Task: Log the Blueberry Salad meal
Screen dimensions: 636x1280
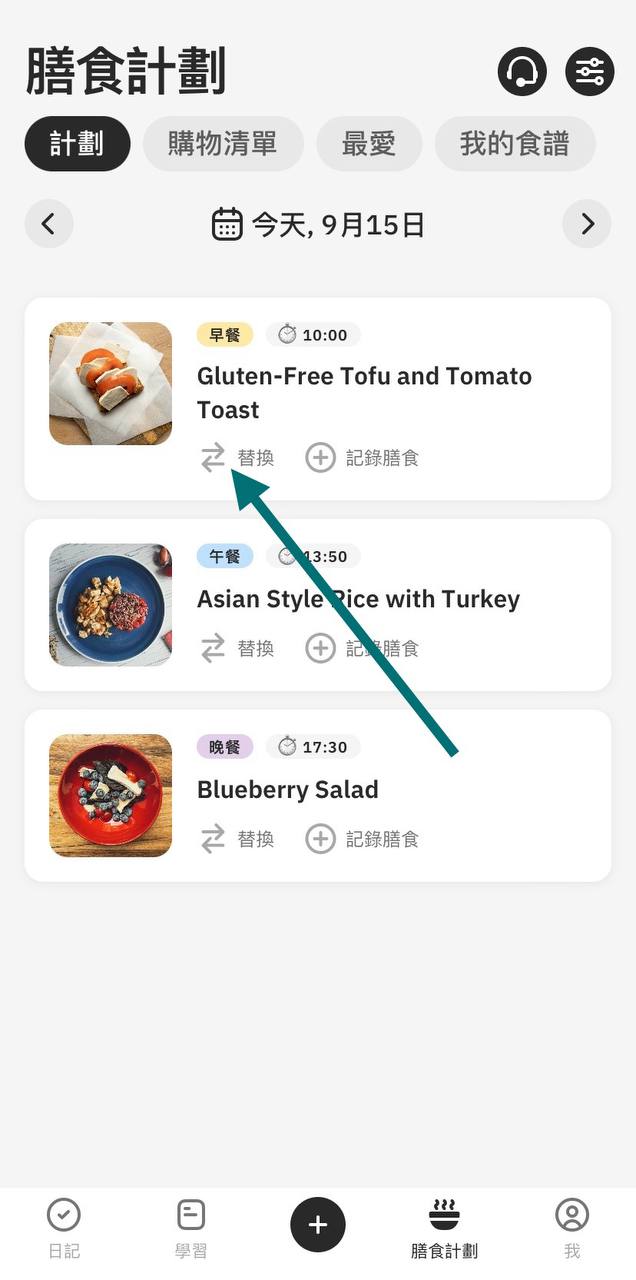Action: click(x=363, y=839)
